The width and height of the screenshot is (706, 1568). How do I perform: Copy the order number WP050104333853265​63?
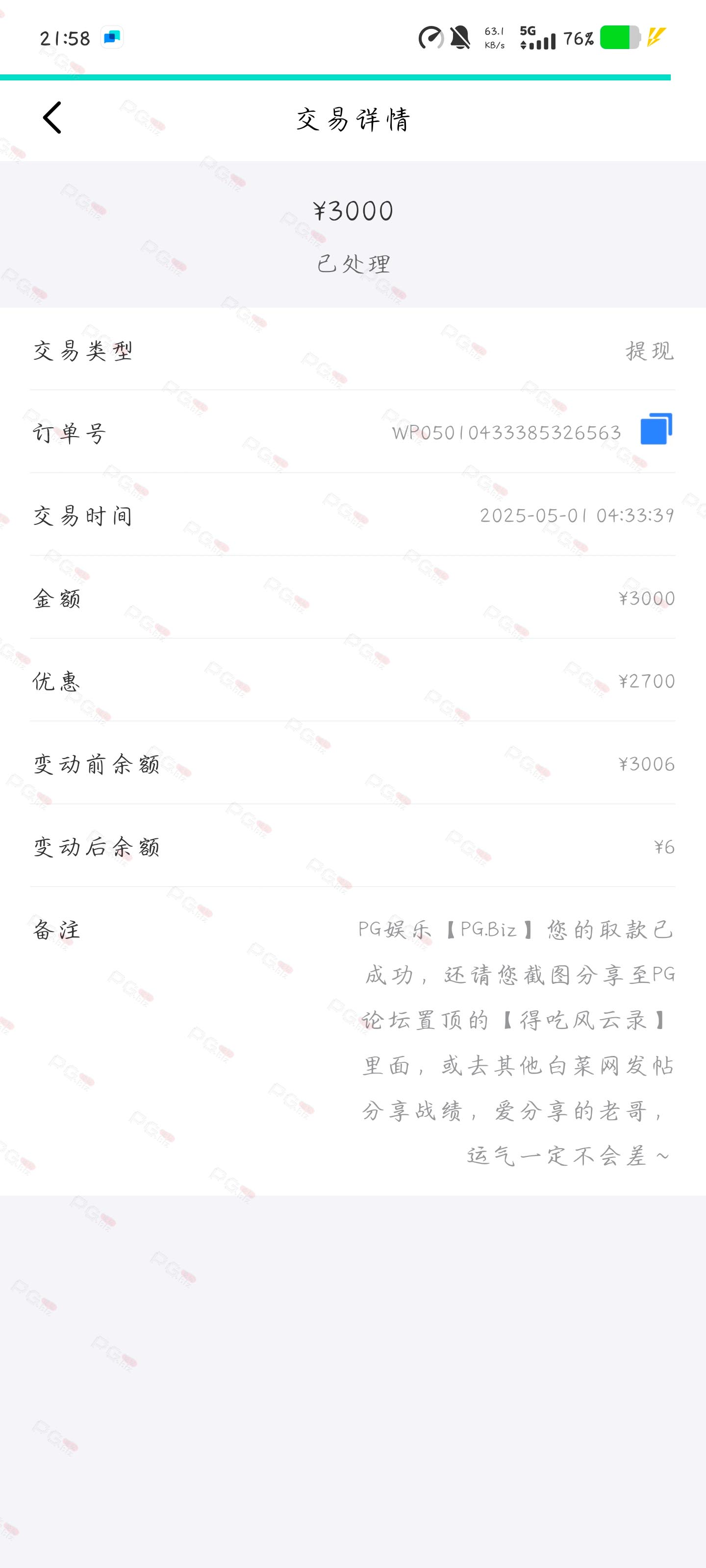(656, 429)
